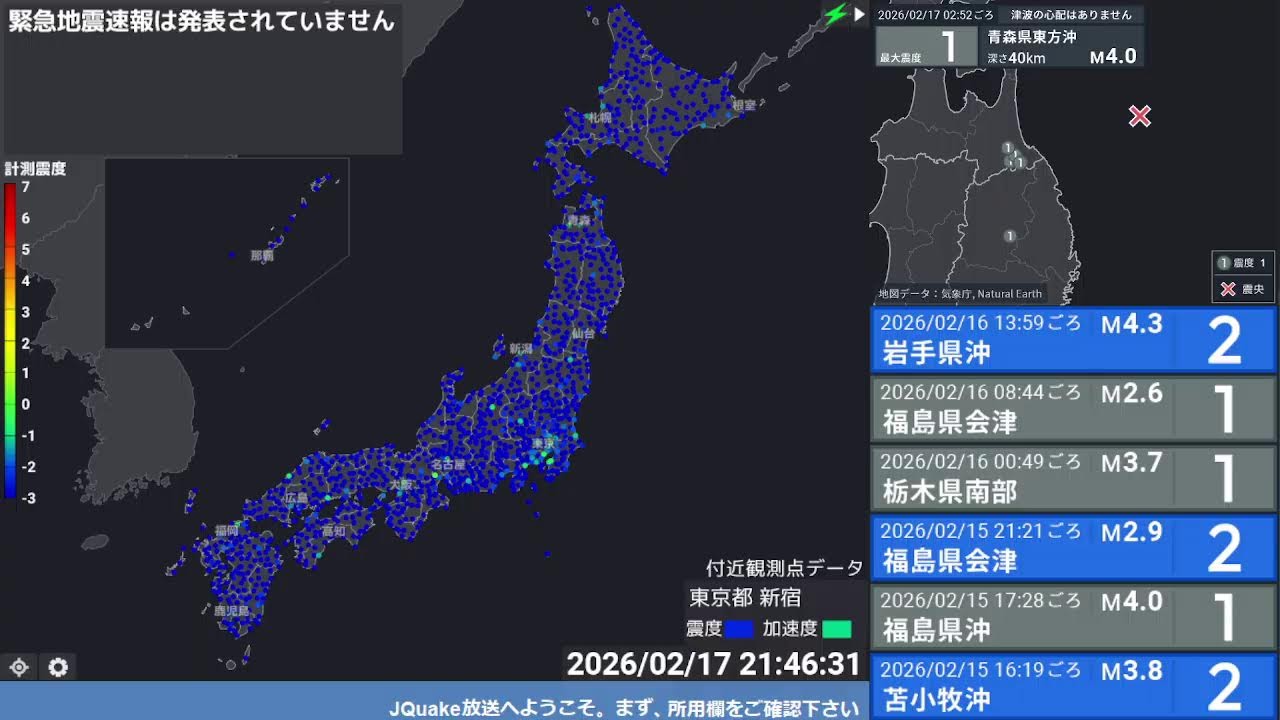
Task: View the 栃木県南部 M3.7 earthquake entry
Action: point(1073,477)
